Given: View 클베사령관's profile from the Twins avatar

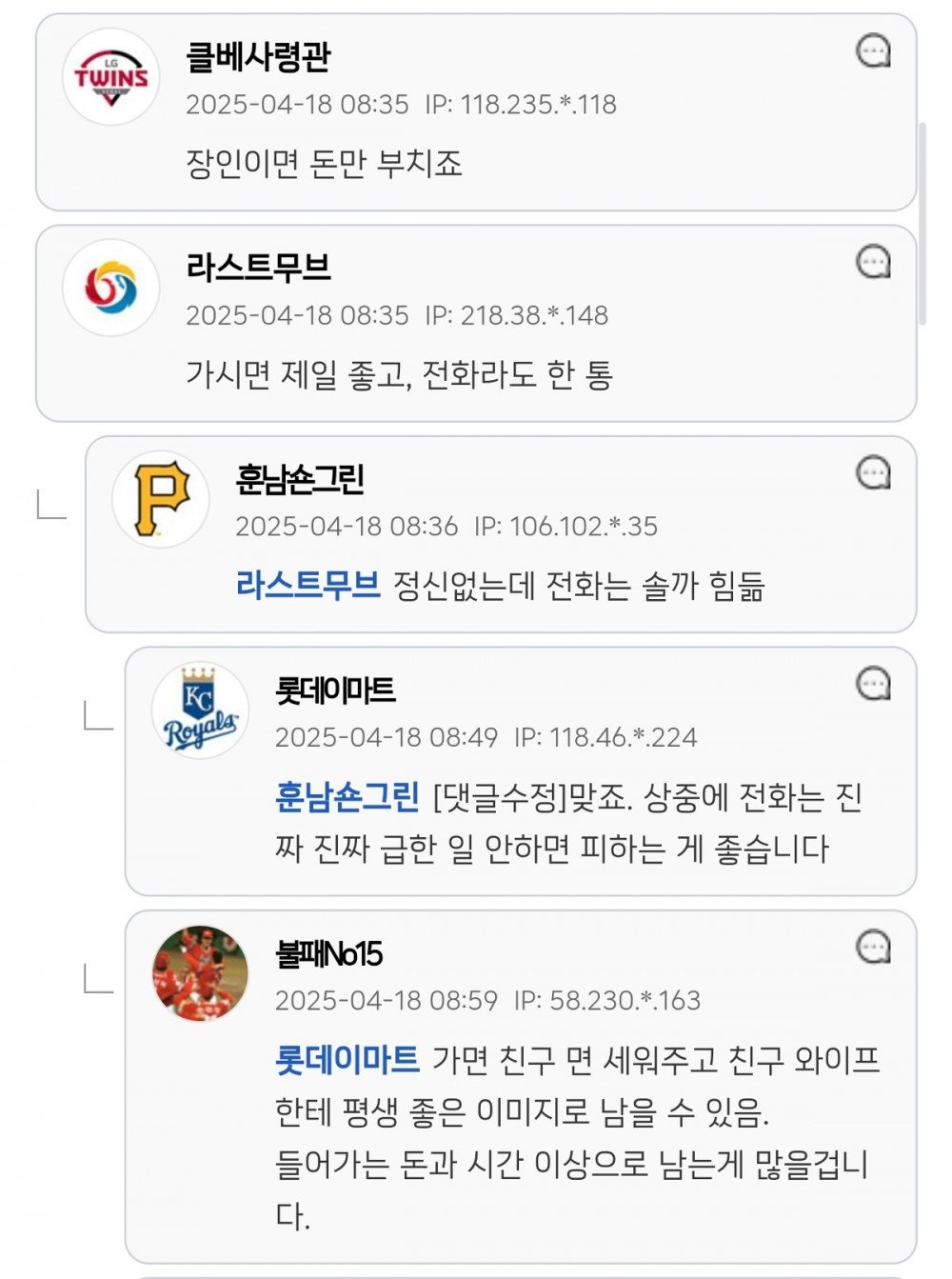Looking at the screenshot, I should tap(111, 76).
